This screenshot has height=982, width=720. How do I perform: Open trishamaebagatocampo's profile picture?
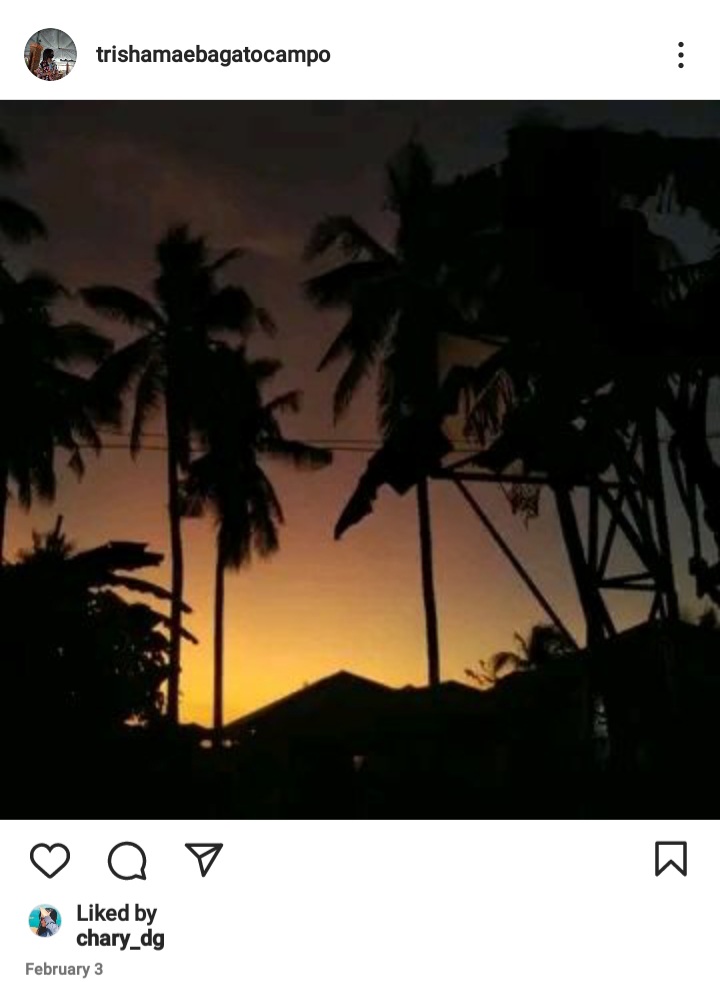point(50,54)
